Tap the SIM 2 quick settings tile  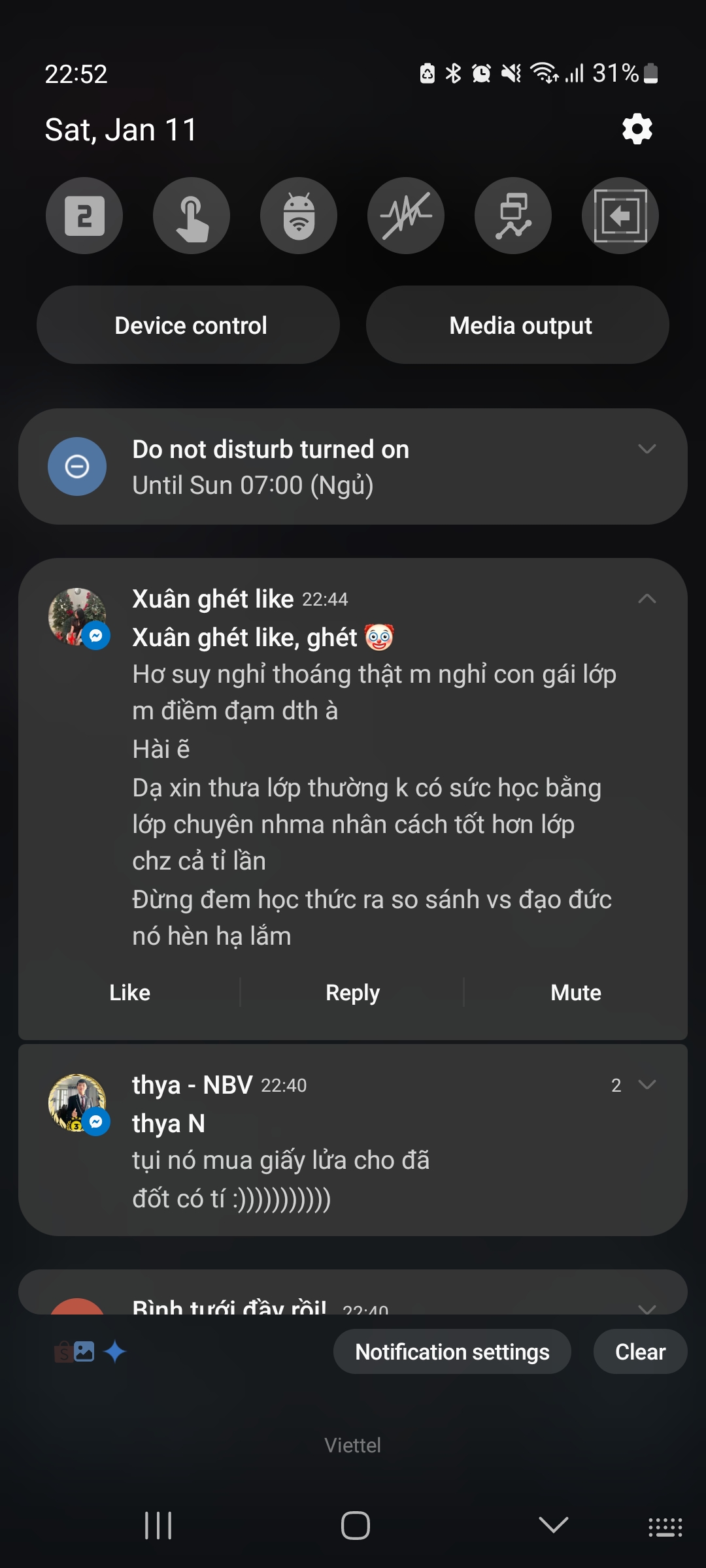(x=84, y=216)
